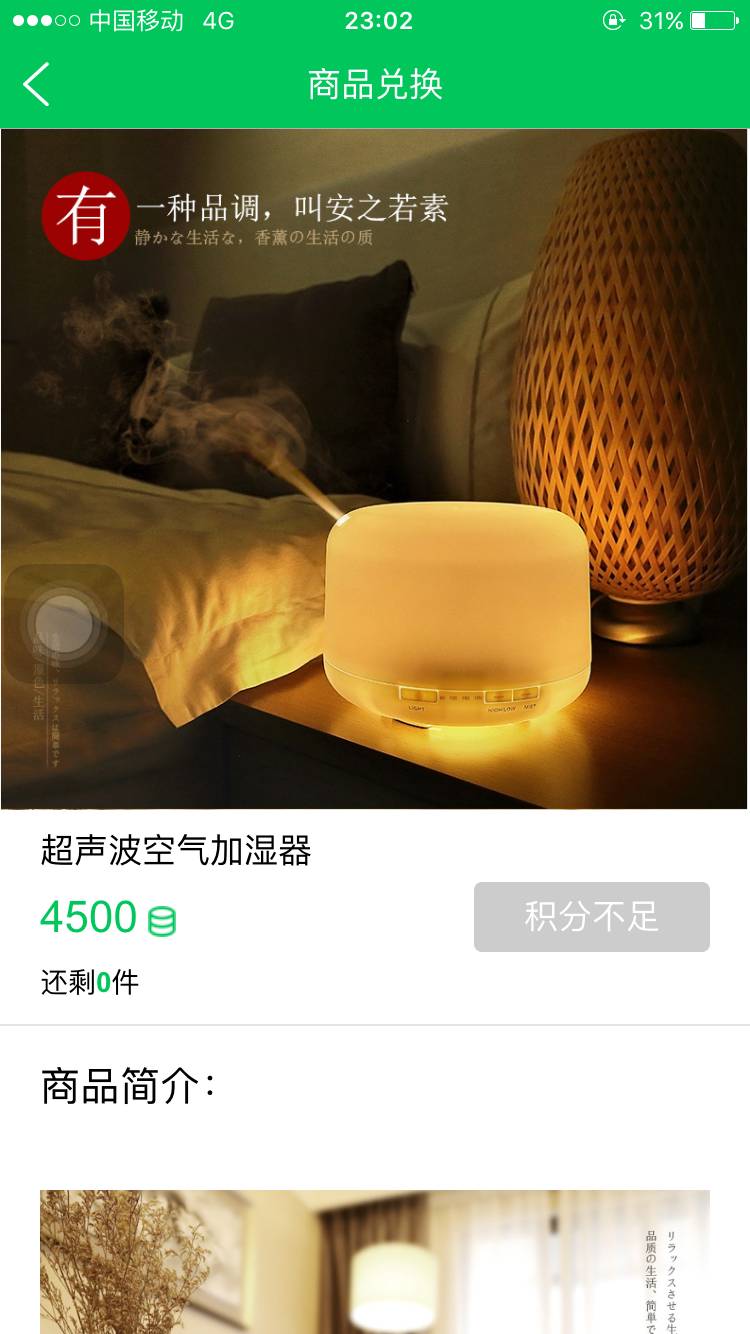Go back from the 商品兑换 page

[x=37, y=85]
